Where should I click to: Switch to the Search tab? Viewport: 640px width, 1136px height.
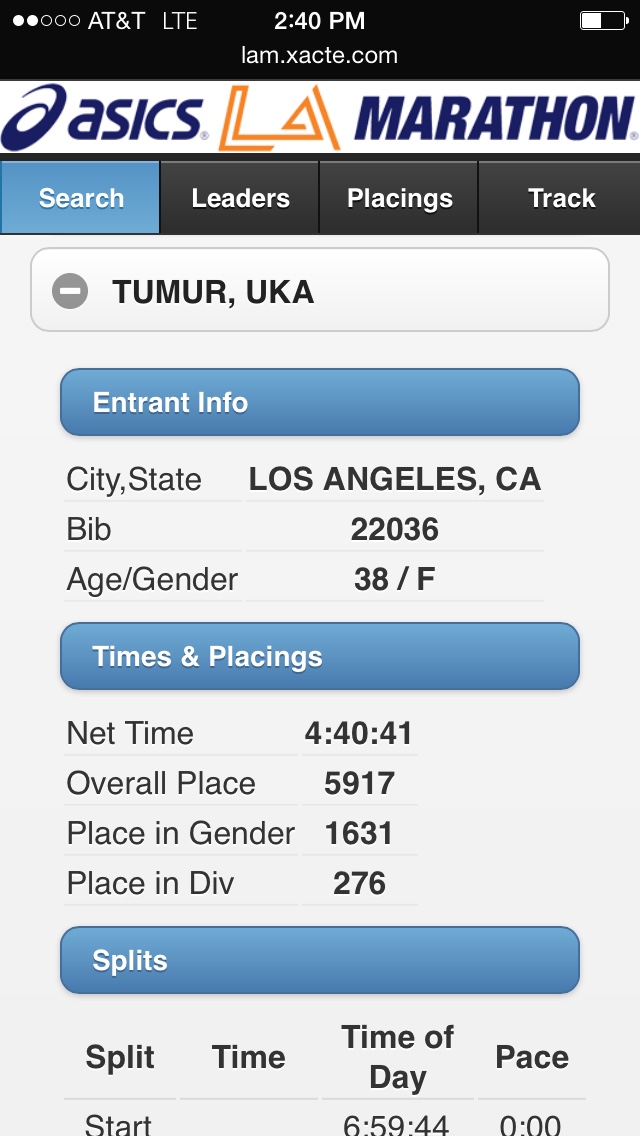coord(81,198)
